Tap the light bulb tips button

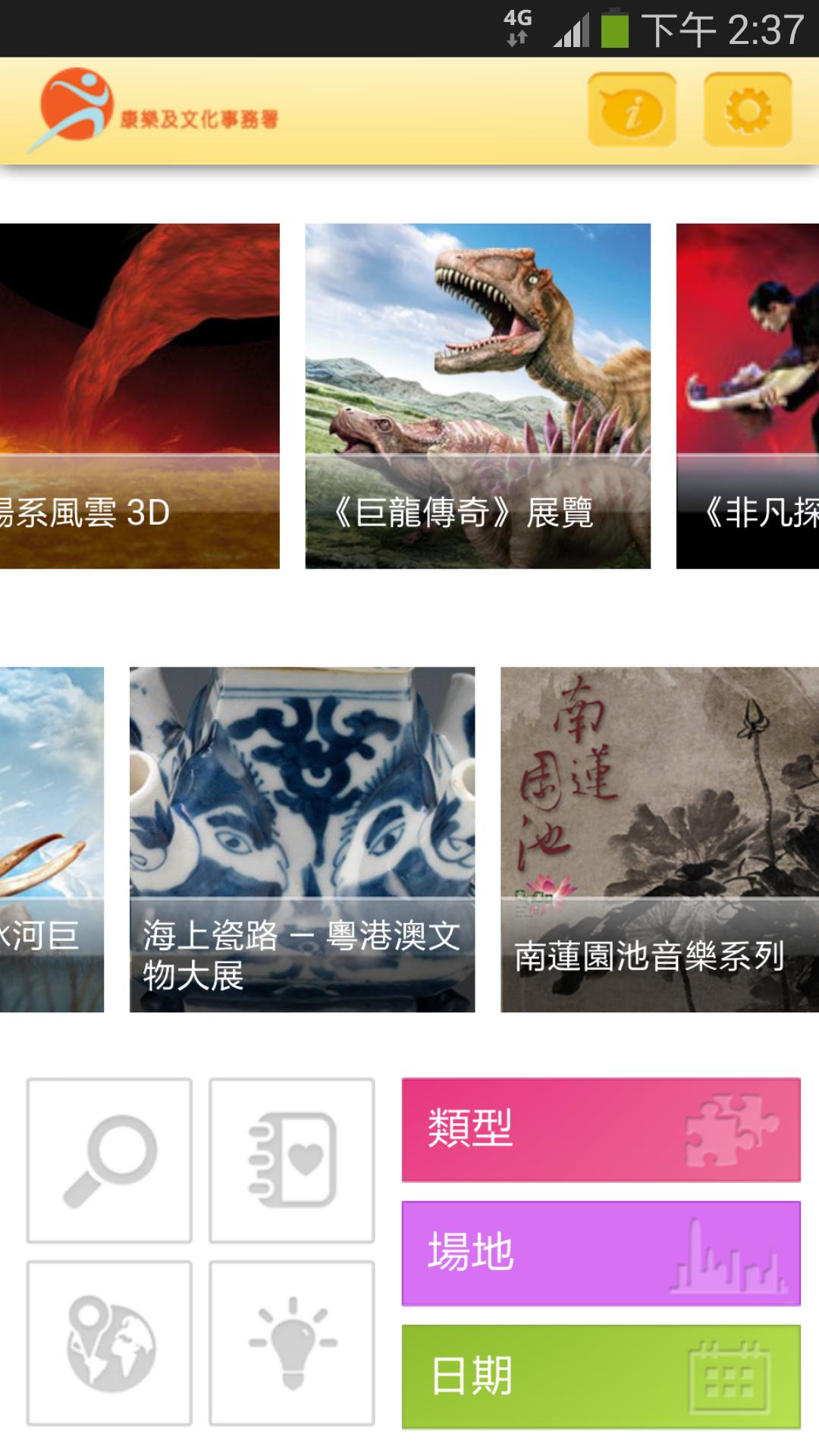click(x=292, y=1342)
